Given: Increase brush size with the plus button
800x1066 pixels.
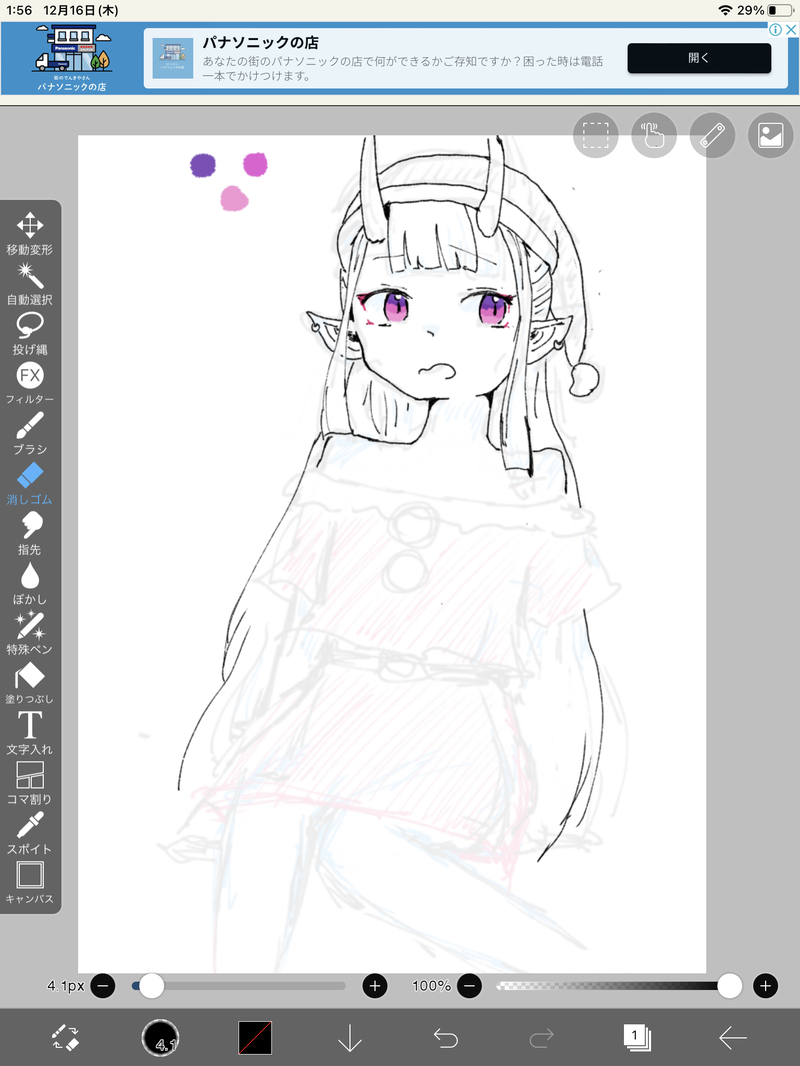Looking at the screenshot, I should pyautogui.click(x=375, y=986).
